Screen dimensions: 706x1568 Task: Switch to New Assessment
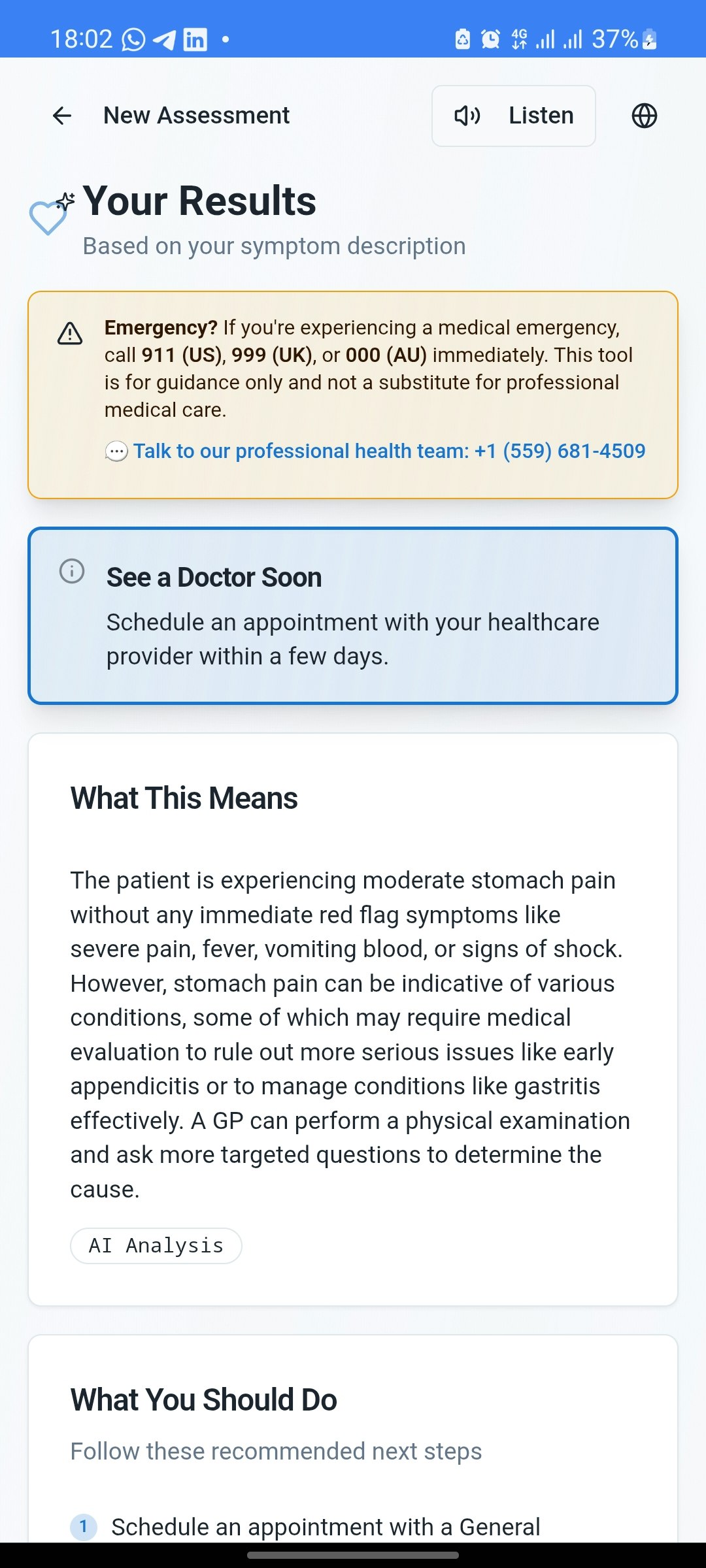196,116
